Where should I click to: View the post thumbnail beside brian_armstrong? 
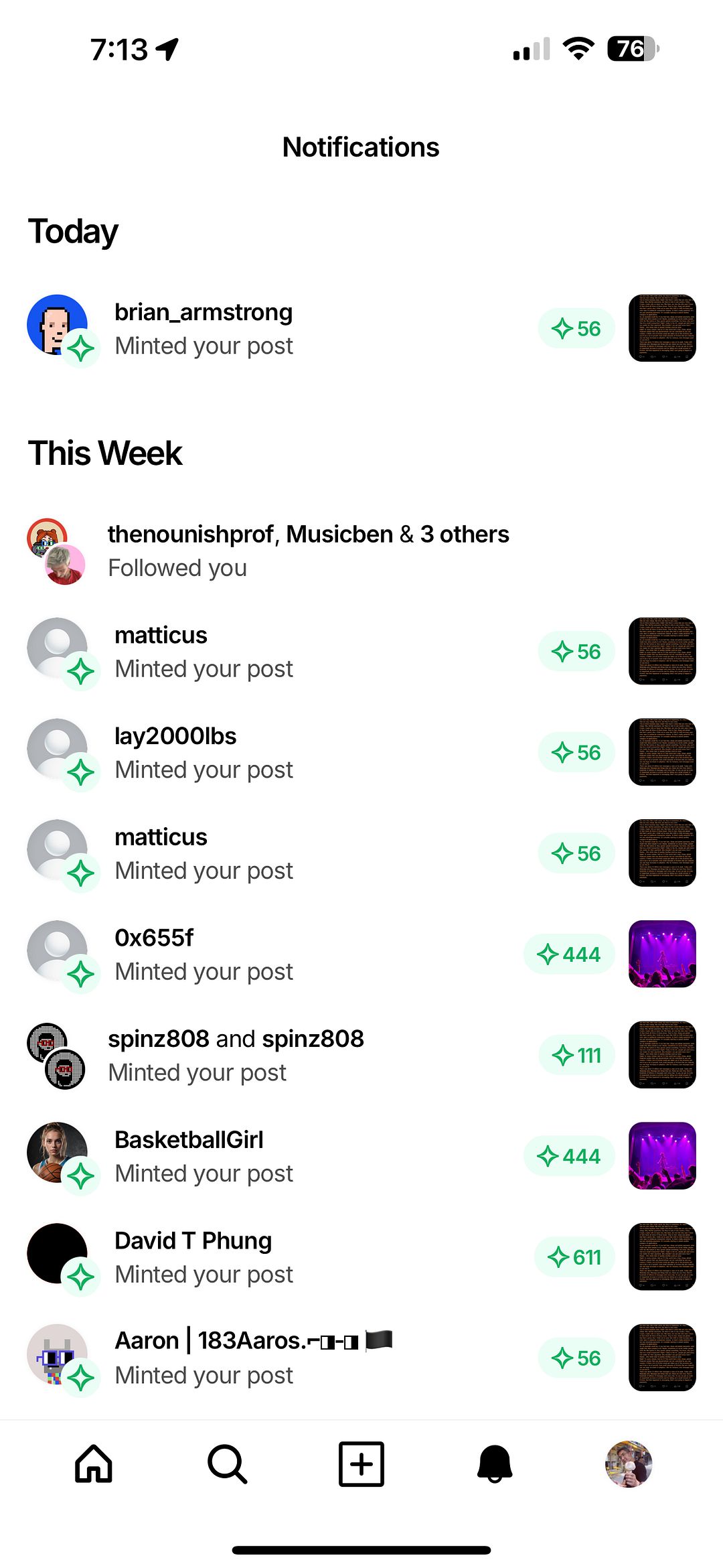point(662,328)
